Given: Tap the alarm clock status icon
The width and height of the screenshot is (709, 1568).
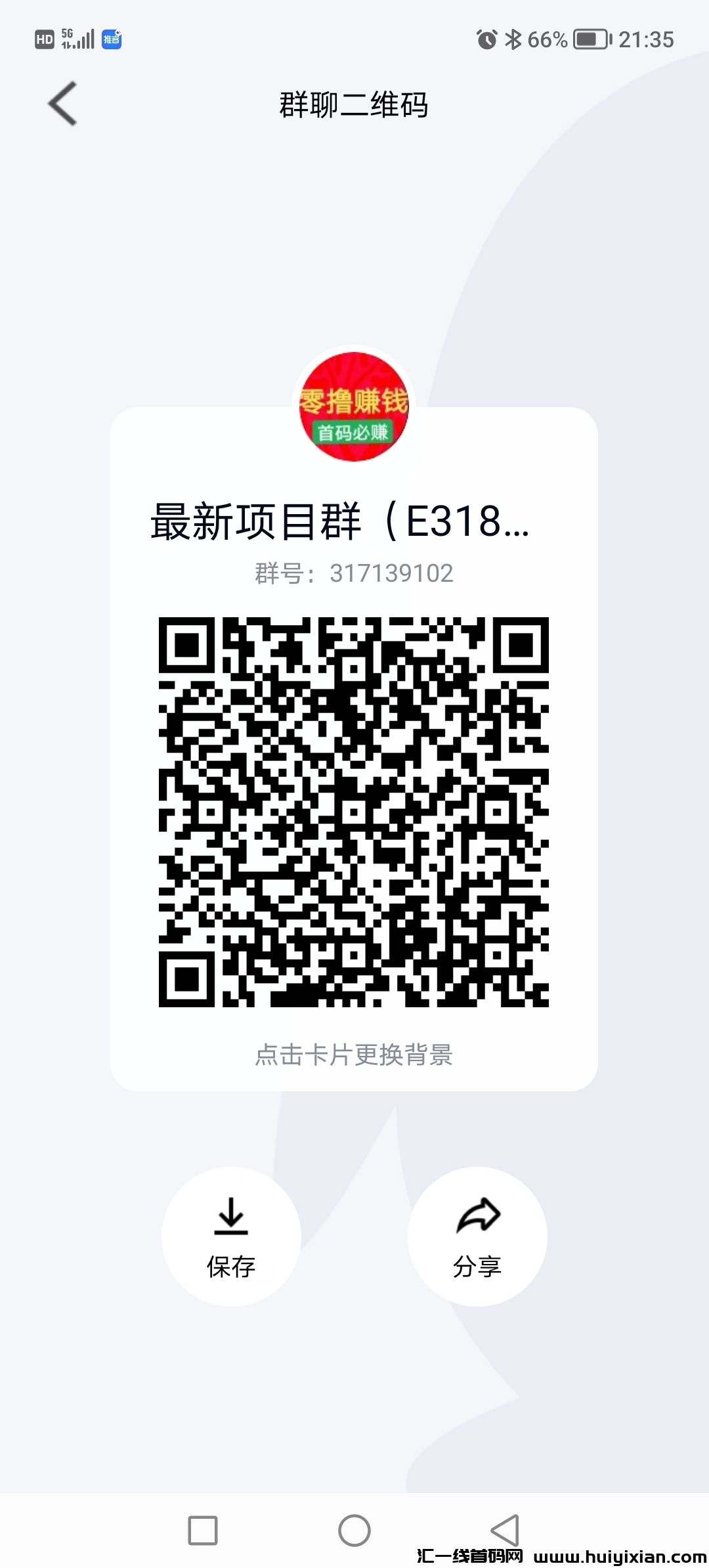Looking at the screenshot, I should (x=486, y=39).
